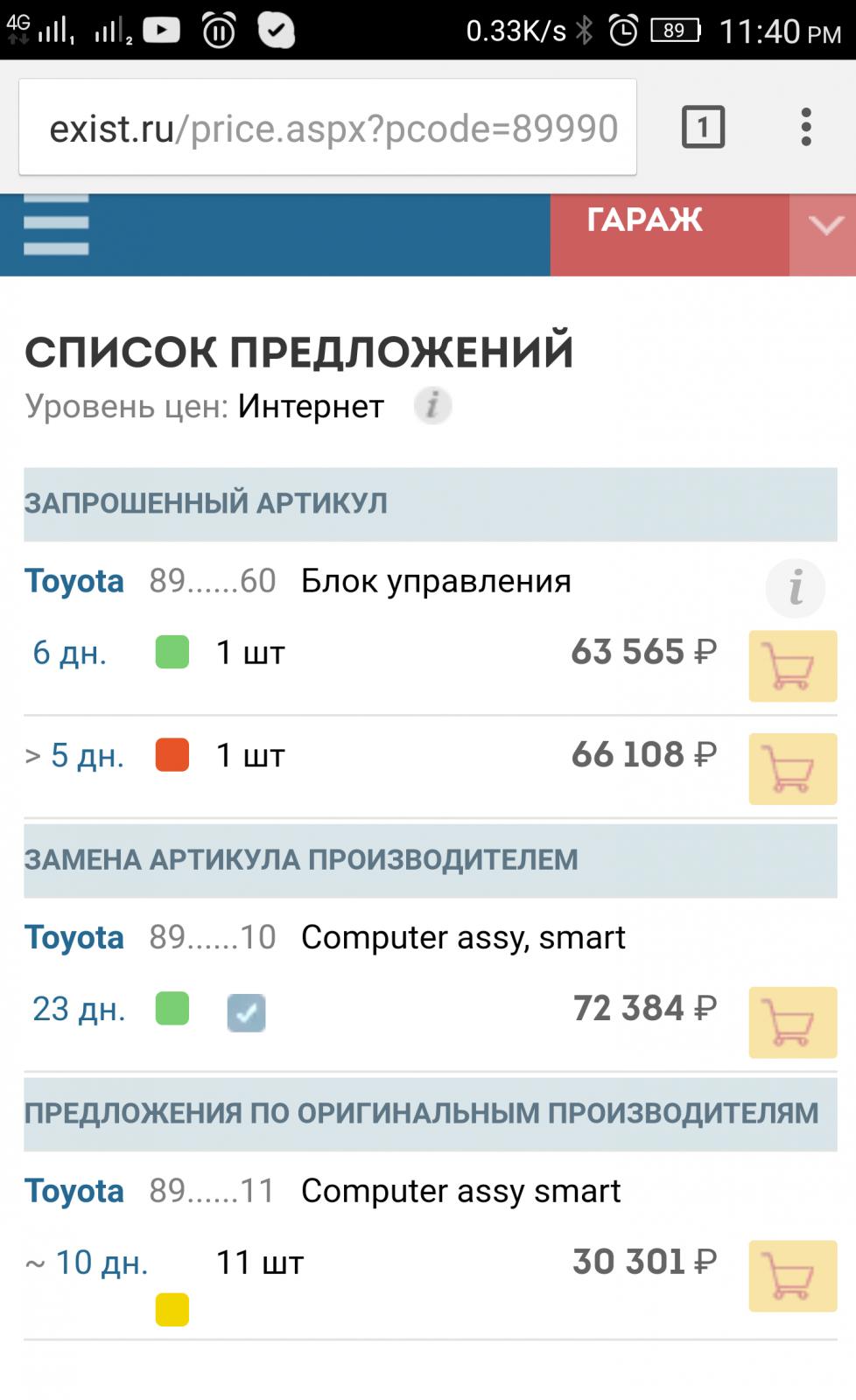The height and width of the screenshot is (1400, 856).
Task: Open the Toyota link for Computer assy, smart
Action: point(74,937)
